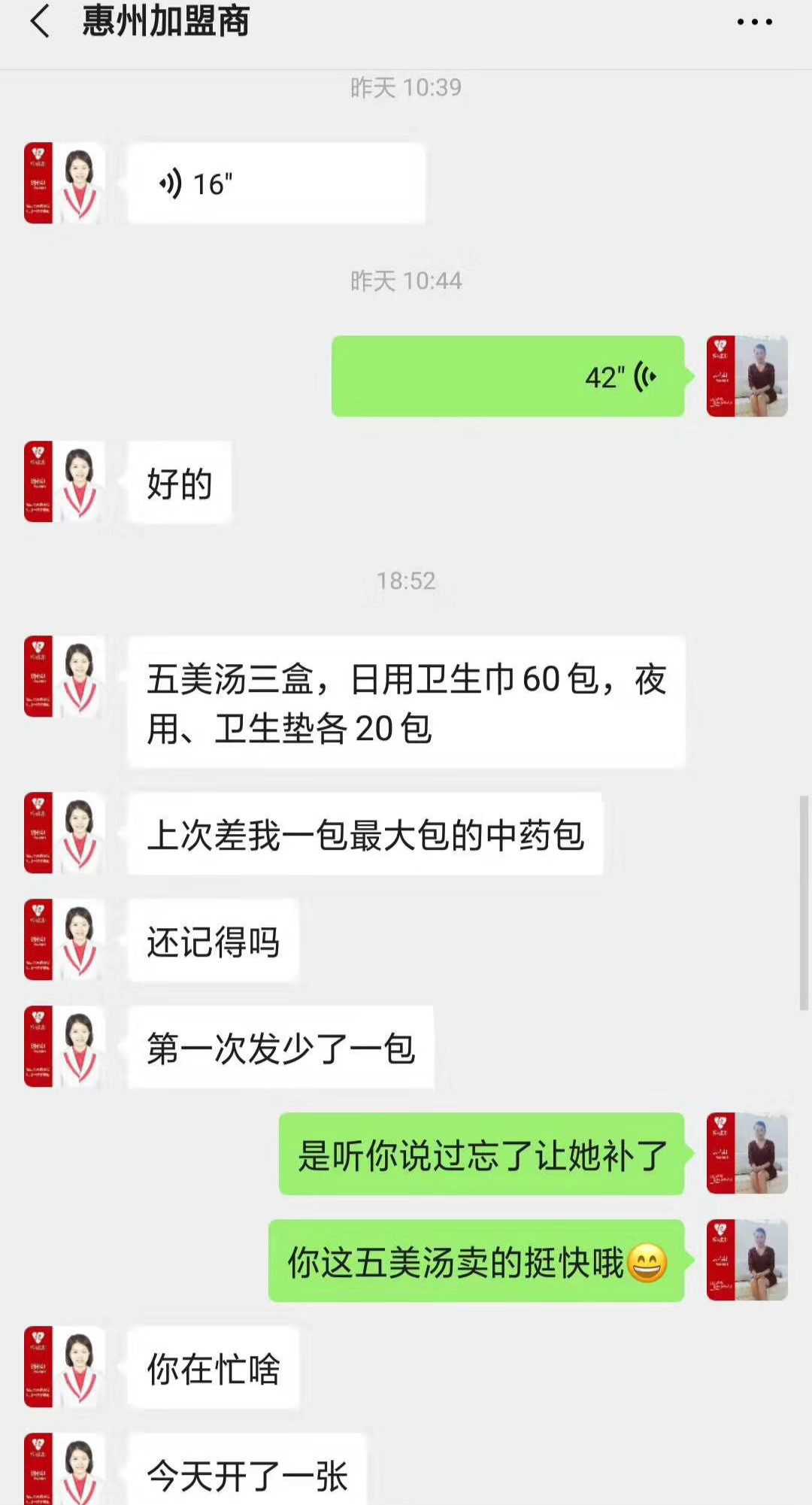Select the '还记得吗' message bubble

(213, 941)
